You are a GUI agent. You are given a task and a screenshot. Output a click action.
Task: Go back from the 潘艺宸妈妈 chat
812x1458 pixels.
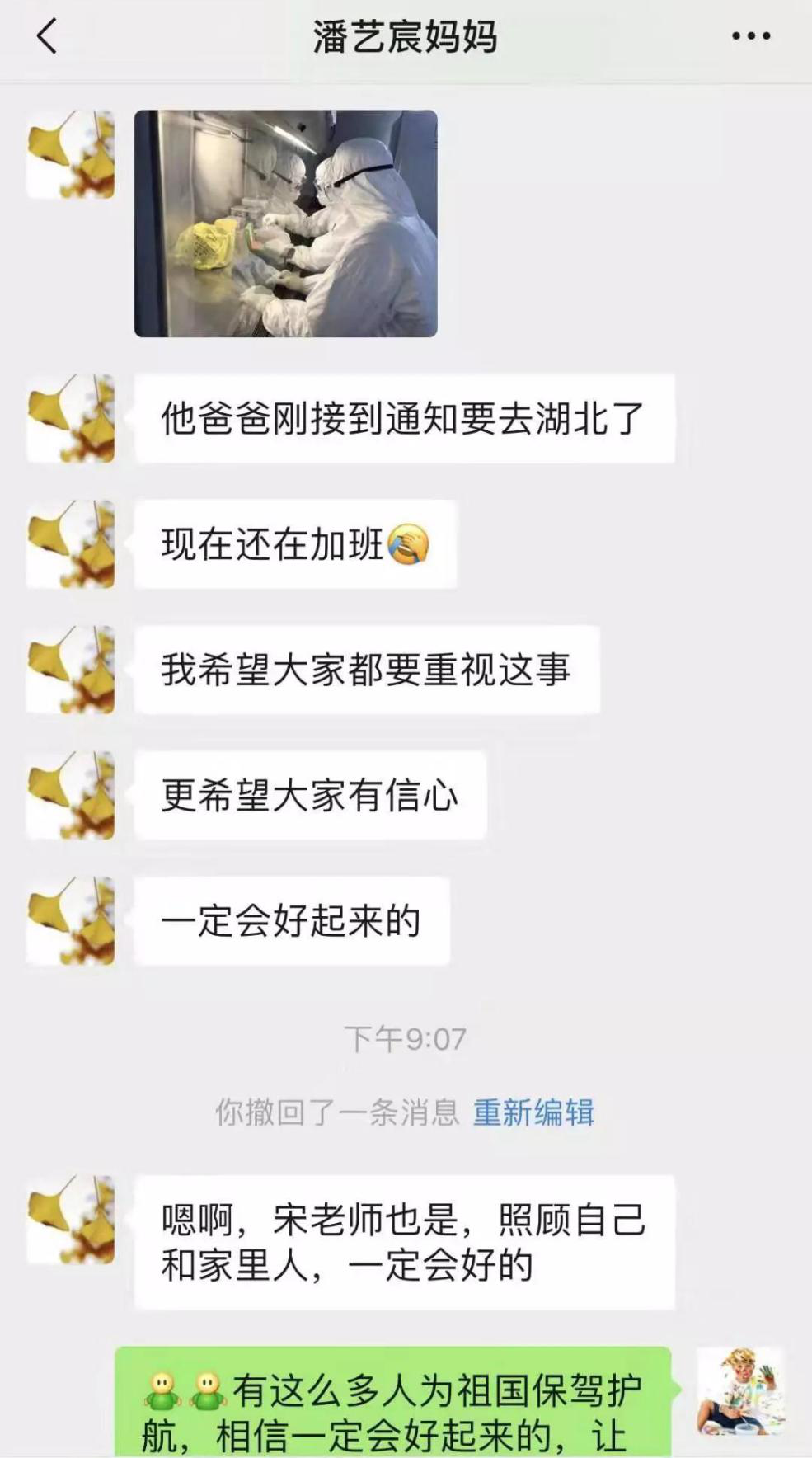click(47, 37)
